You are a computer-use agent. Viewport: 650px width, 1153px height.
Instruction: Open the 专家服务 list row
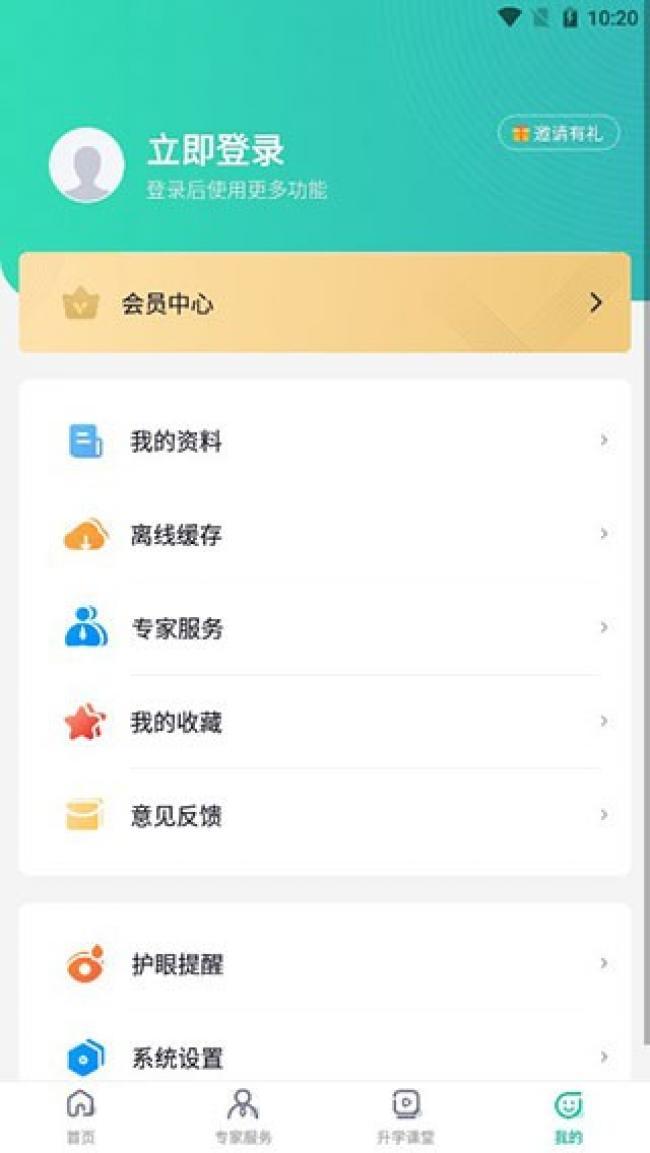(325, 628)
